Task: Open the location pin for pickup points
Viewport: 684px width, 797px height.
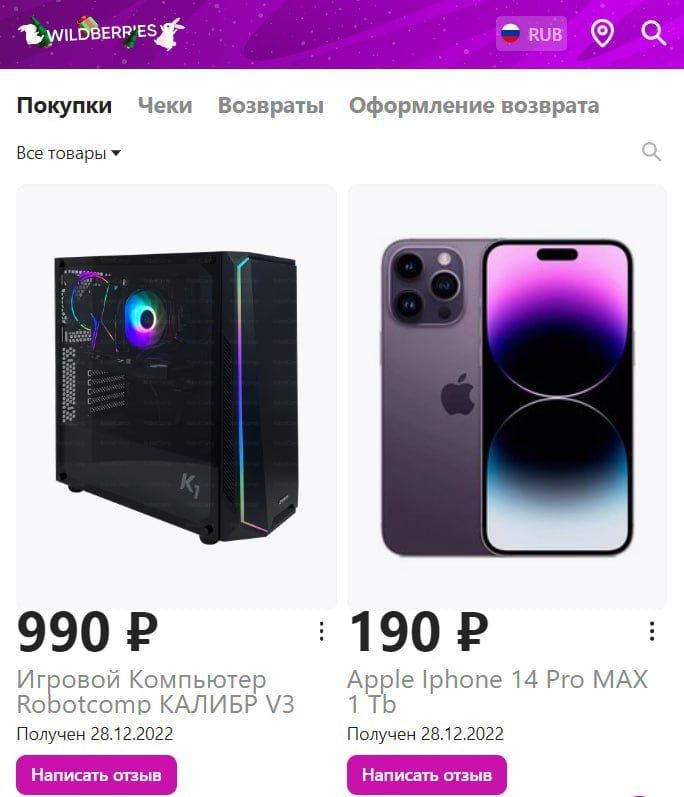Action: pos(602,34)
